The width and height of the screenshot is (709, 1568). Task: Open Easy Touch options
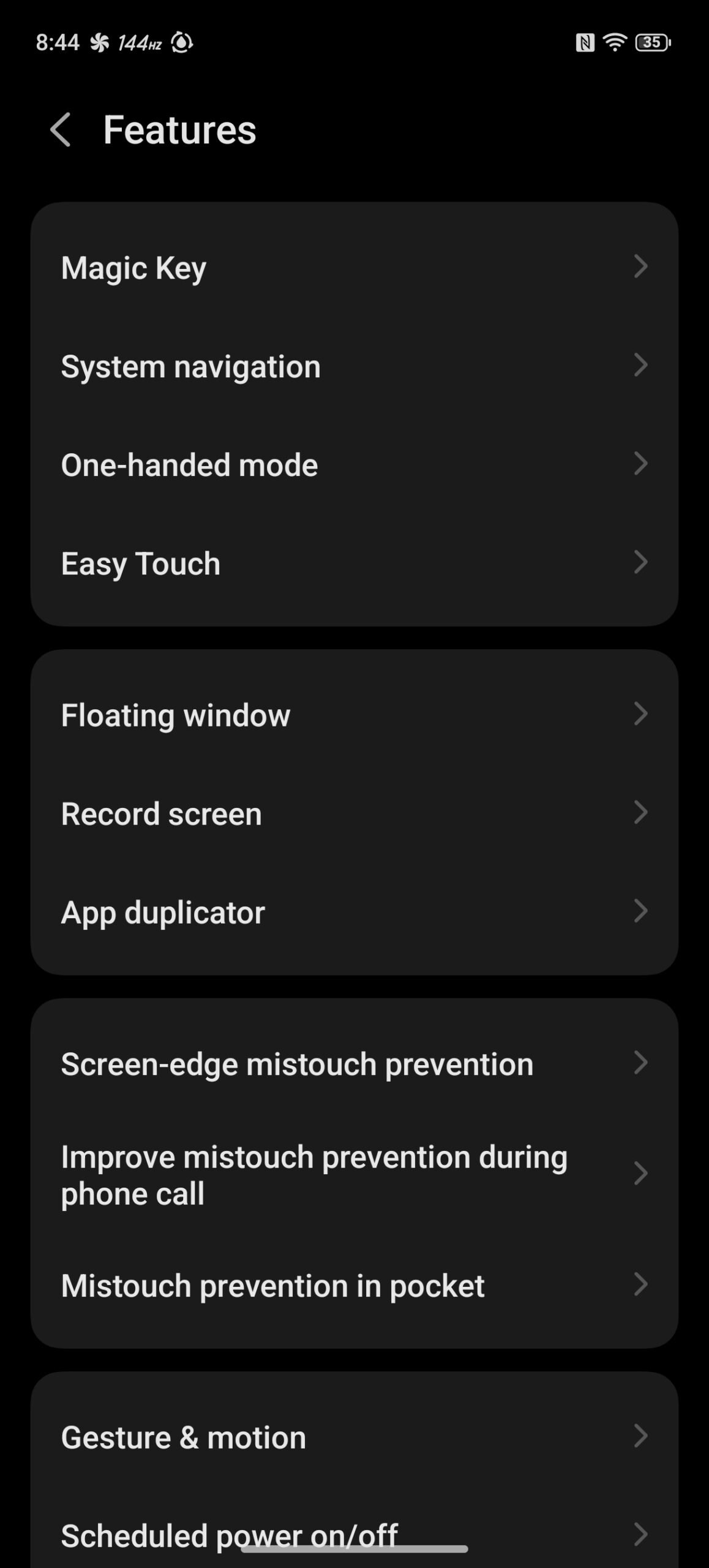354,563
